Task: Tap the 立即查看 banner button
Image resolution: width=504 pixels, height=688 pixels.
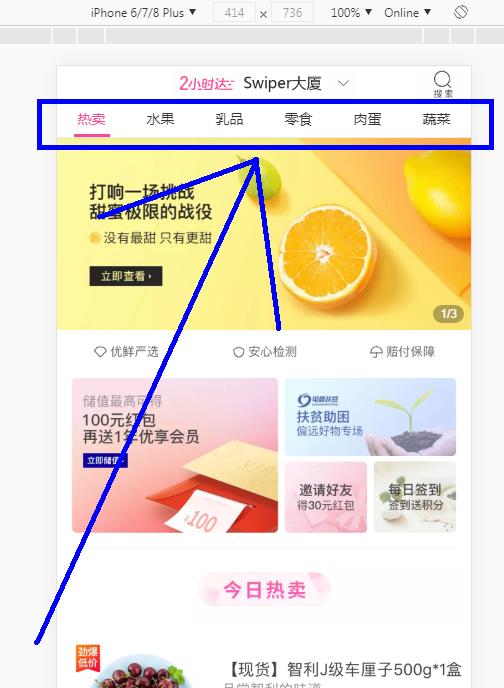Action: tap(126, 276)
